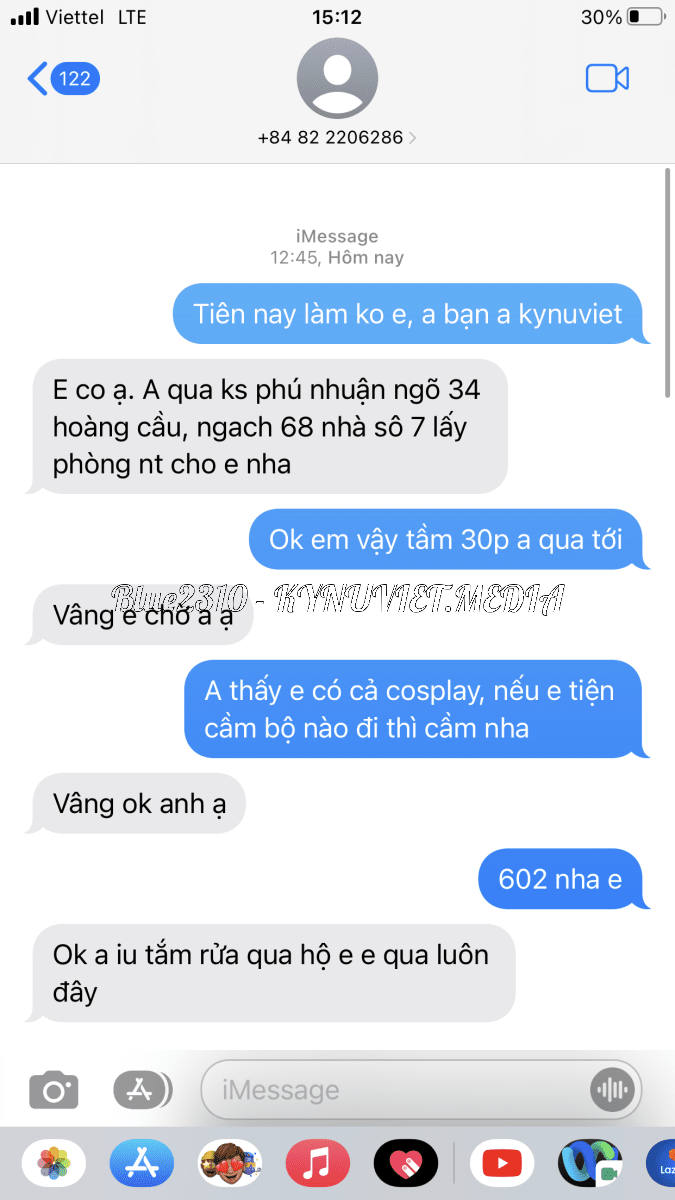Open the Photos iMessage app
675x1200 pixels.
[54, 1163]
